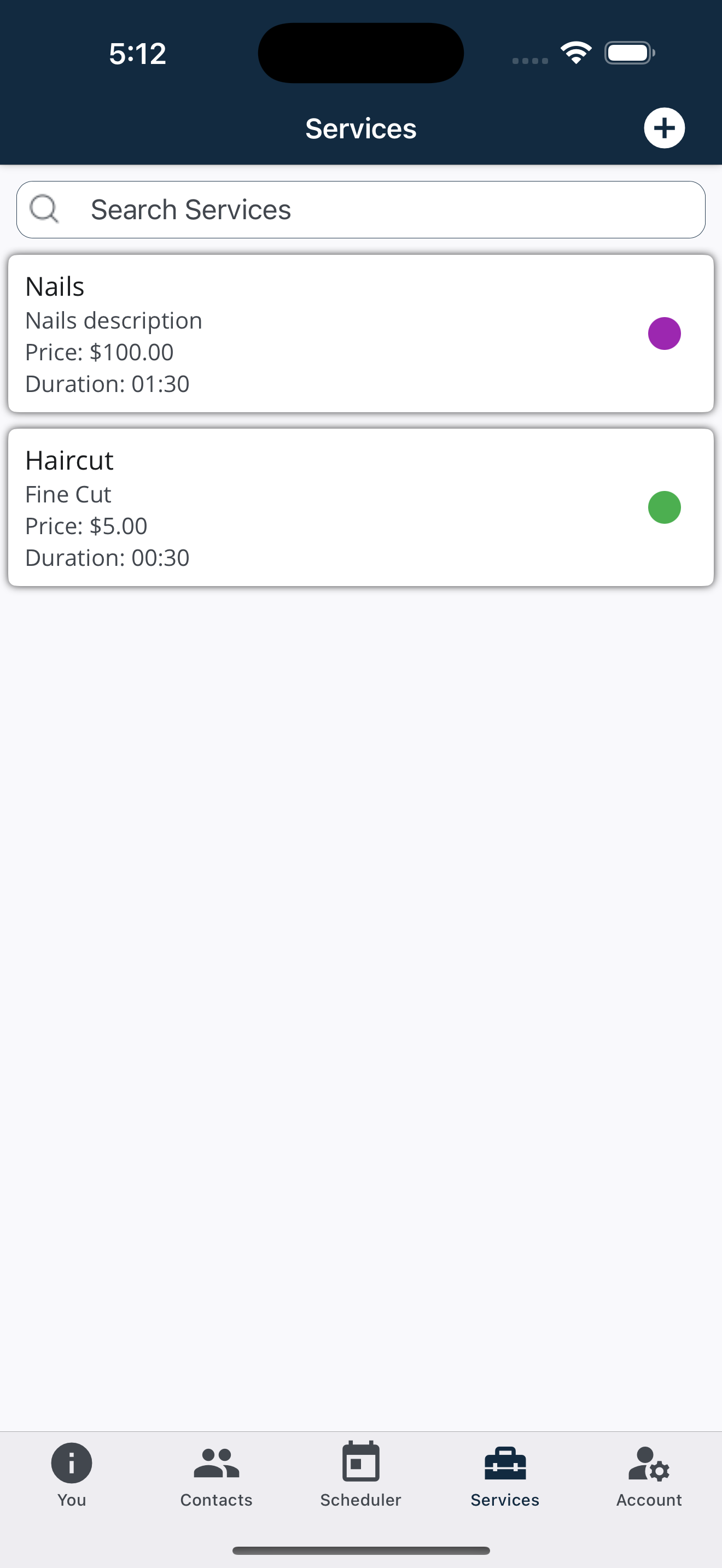Screen dimensions: 722x1568
Task: Tap the Nails description text
Action: click(x=113, y=320)
